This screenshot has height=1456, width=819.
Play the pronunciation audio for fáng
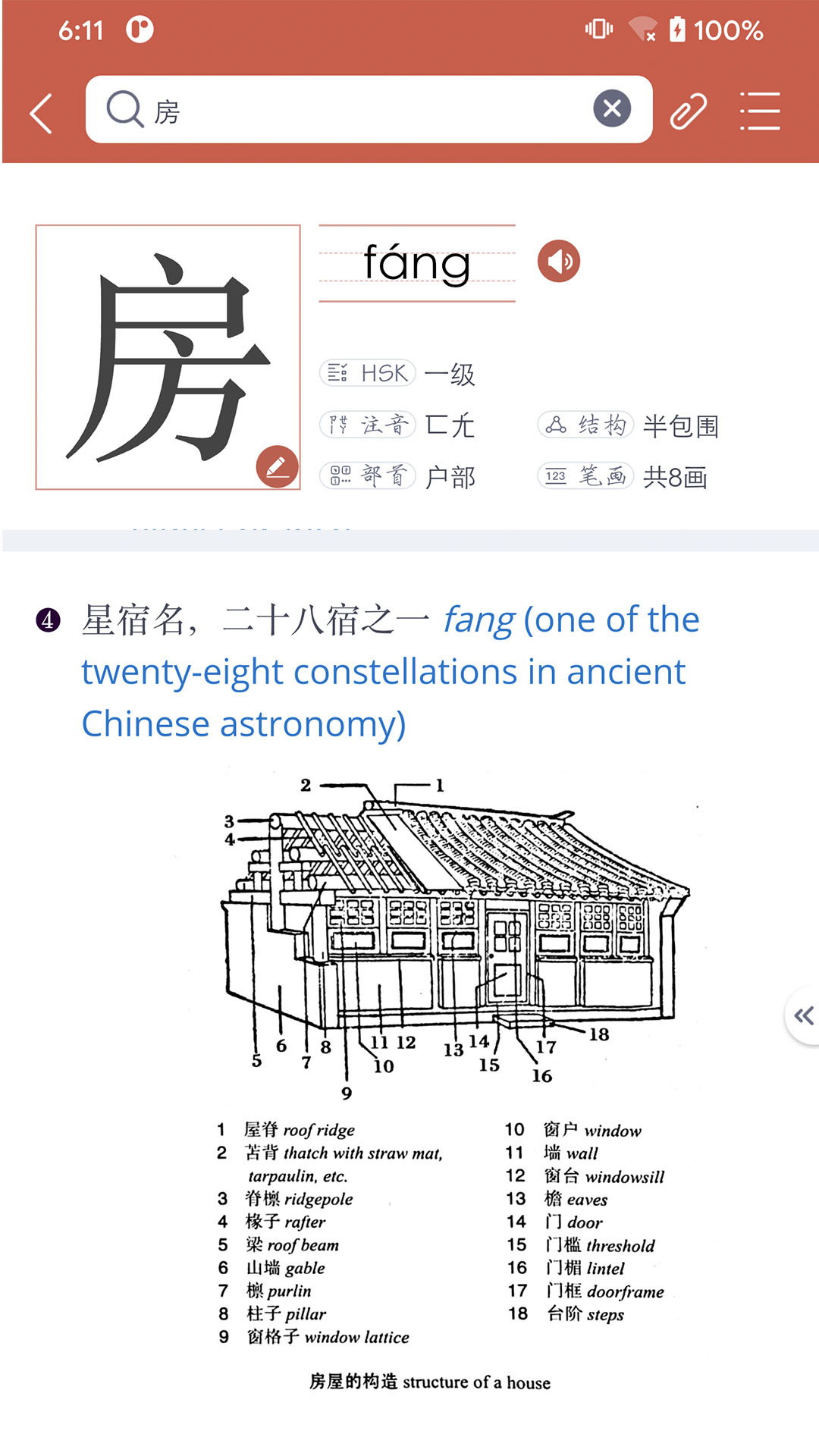click(559, 261)
